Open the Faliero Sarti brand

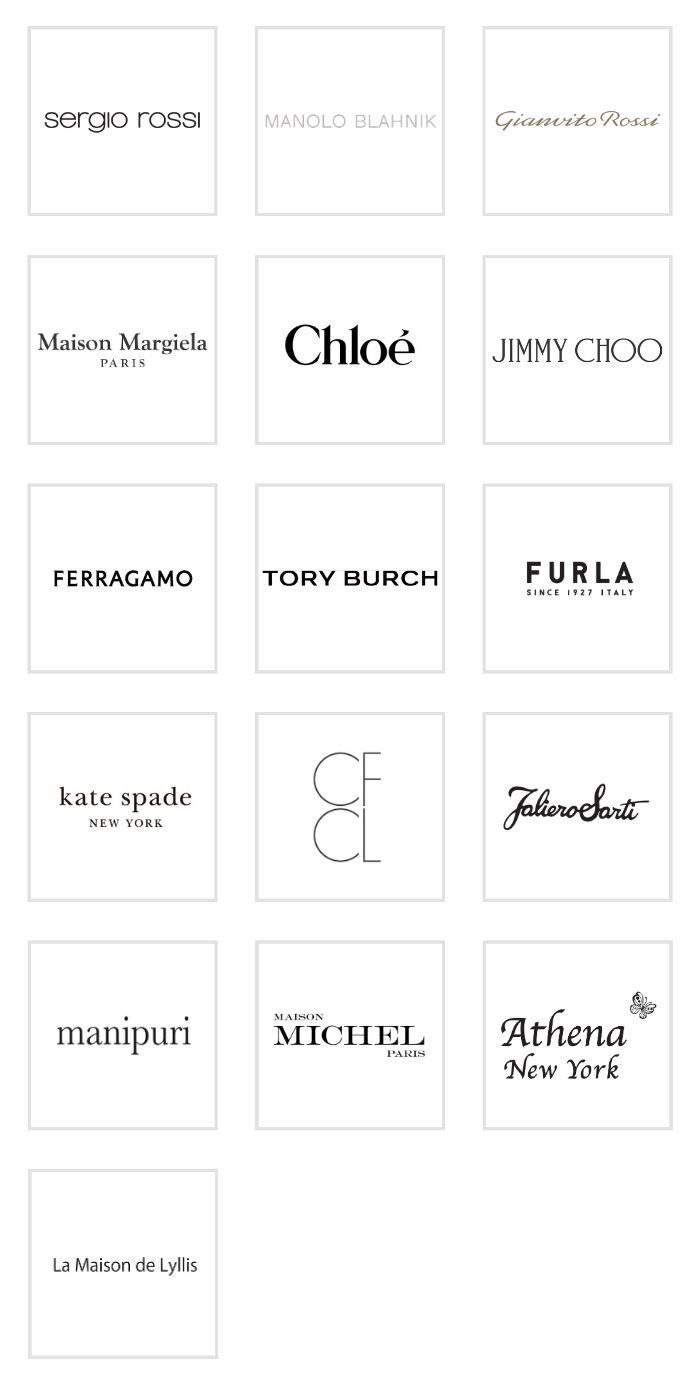(577, 806)
